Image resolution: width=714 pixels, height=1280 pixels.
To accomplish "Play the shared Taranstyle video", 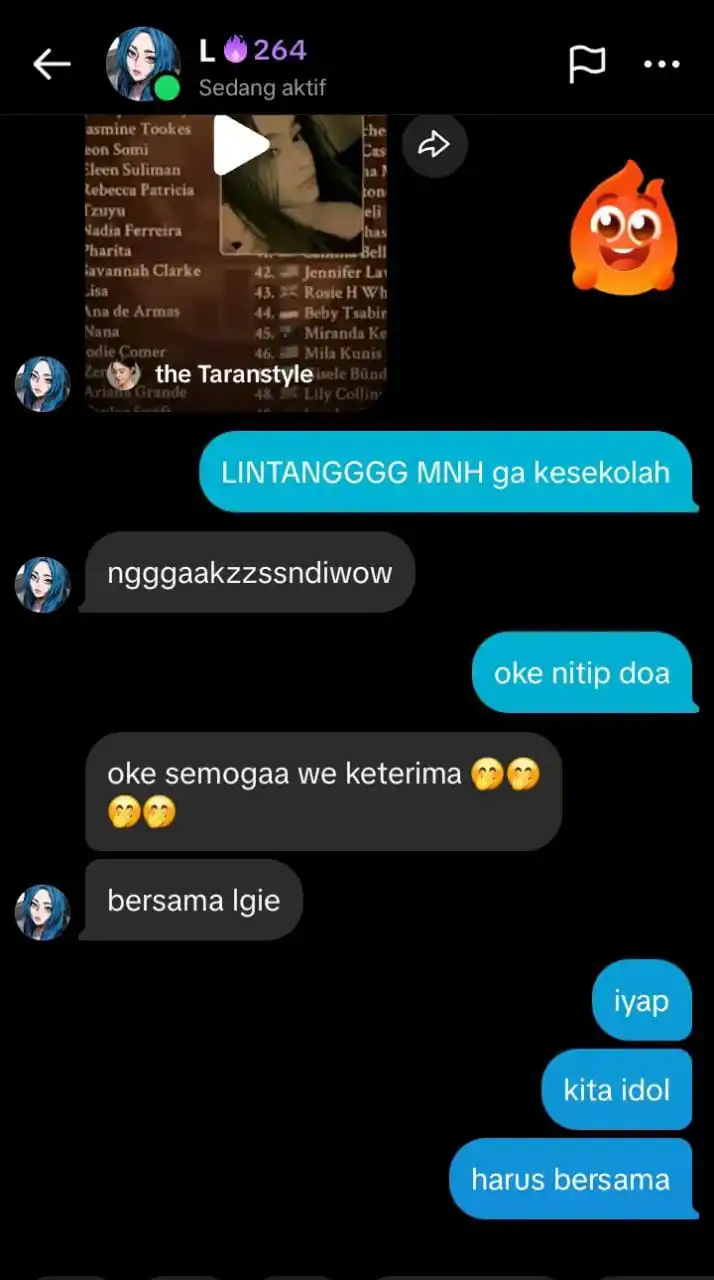I will [240, 146].
